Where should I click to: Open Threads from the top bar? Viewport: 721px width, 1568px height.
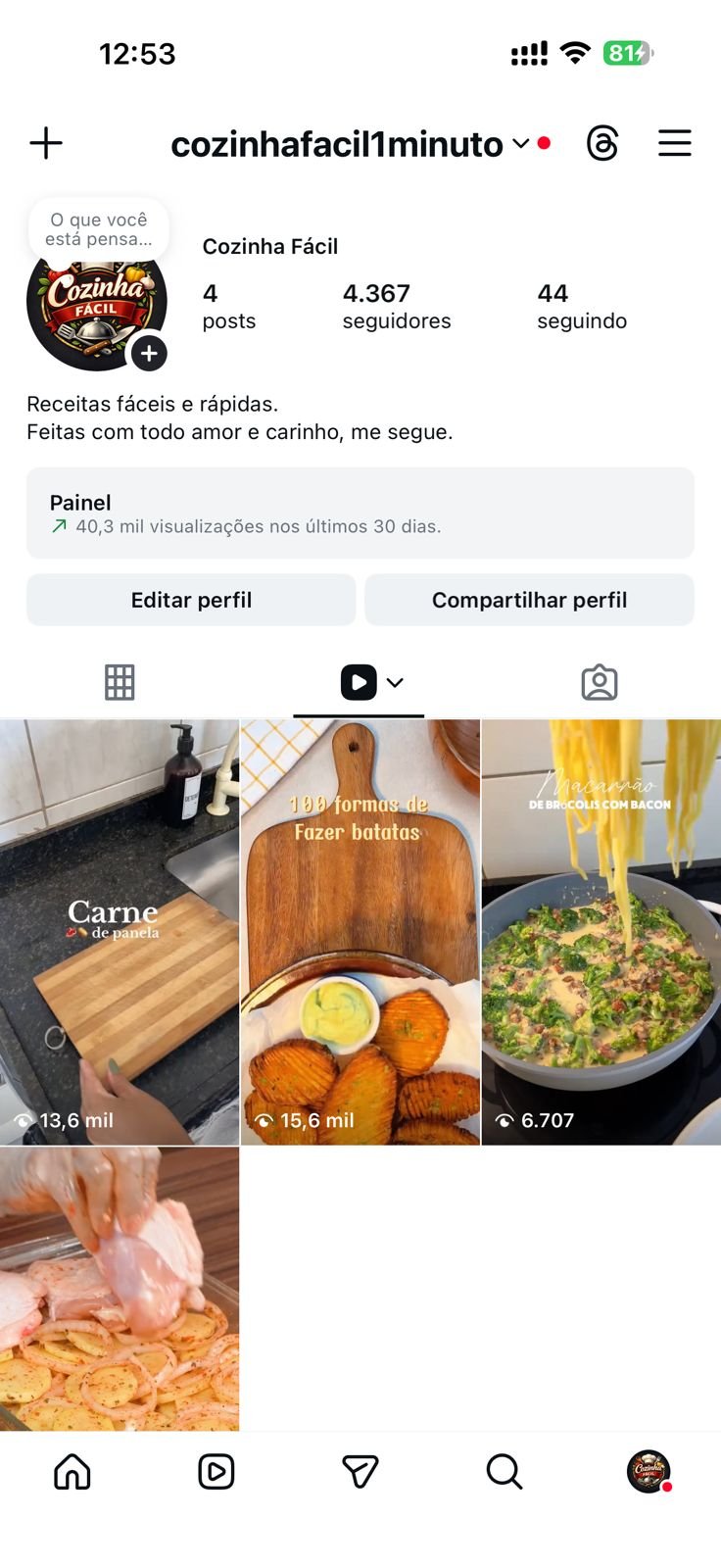point(602,144)
